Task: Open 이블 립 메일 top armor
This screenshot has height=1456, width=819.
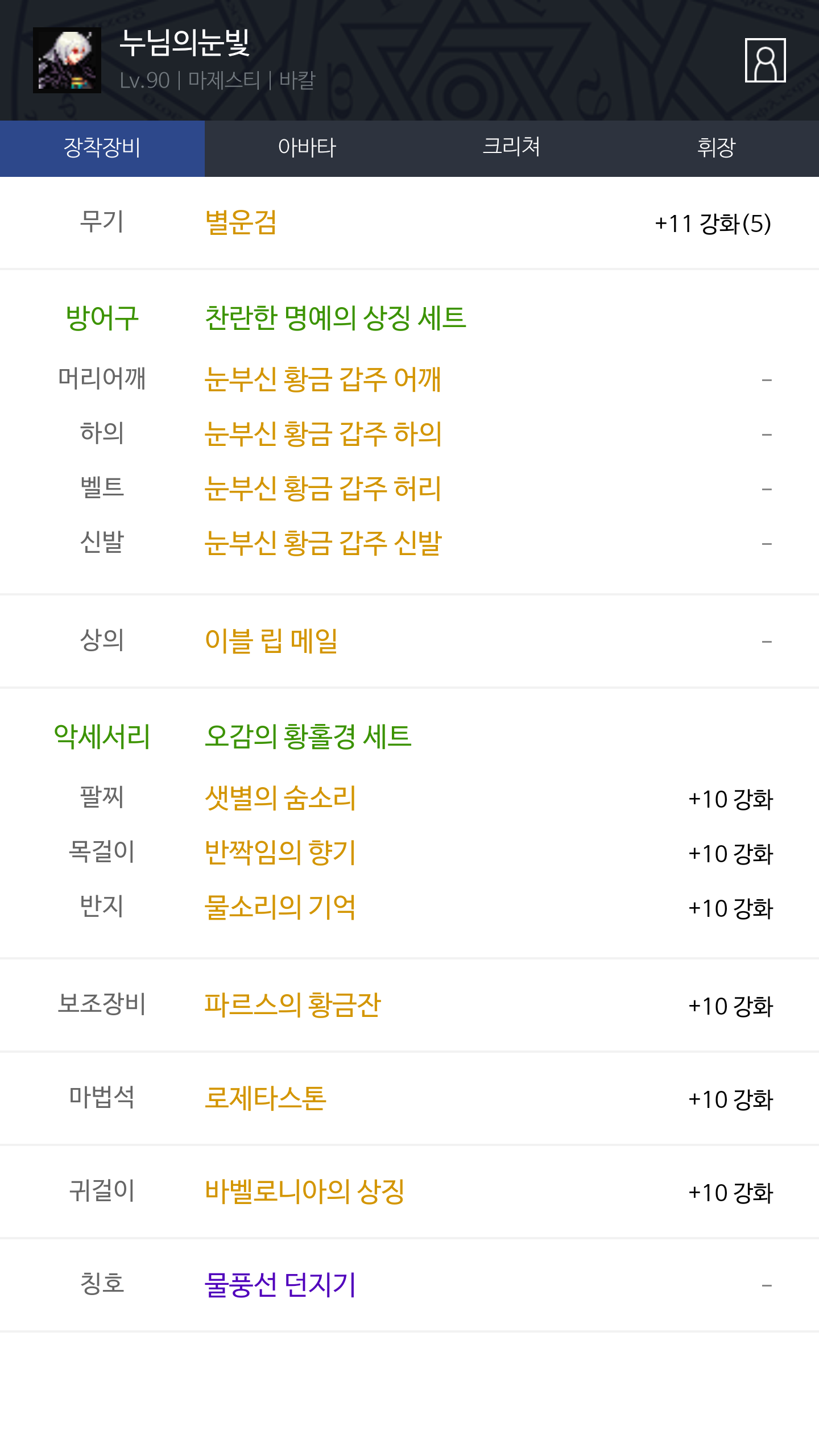Action: pos(271,640)
